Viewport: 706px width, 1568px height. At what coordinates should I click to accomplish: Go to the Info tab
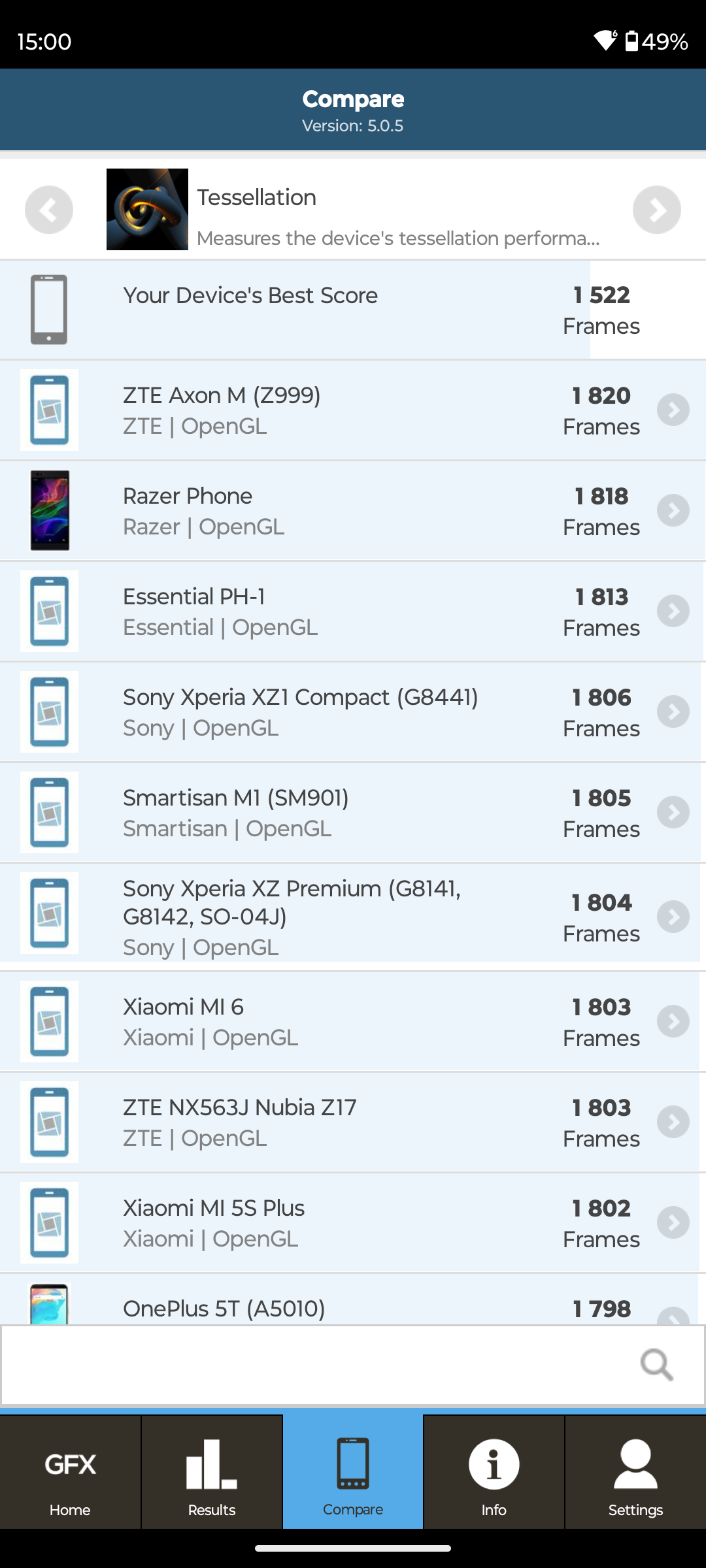tap(494, 1471)
